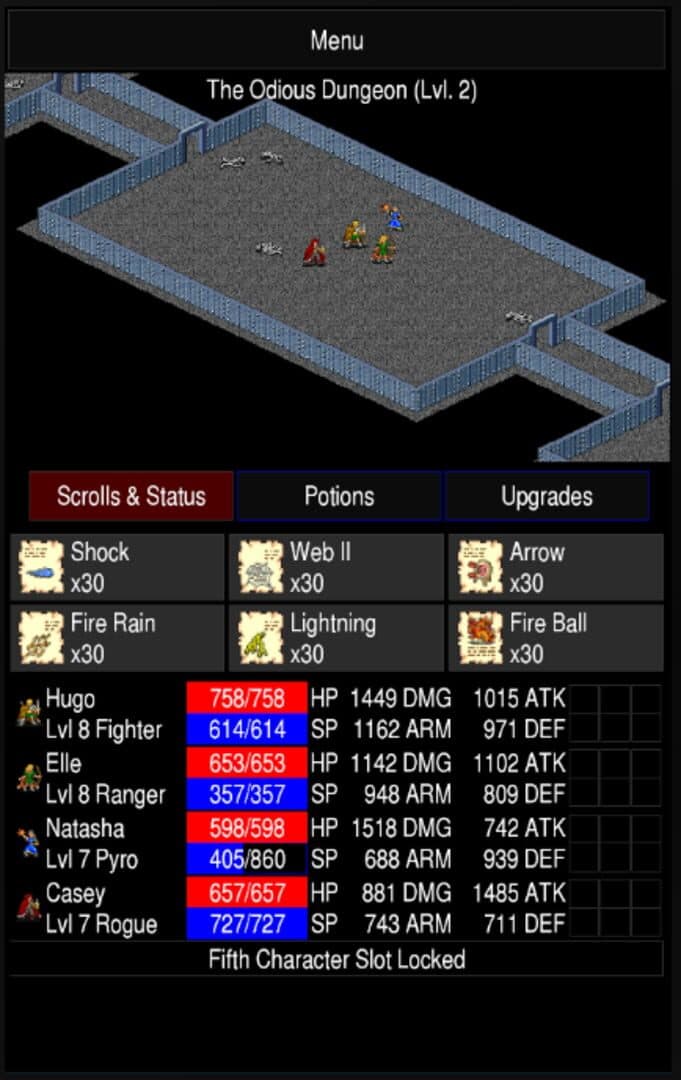Open the Upgrades tab
The width and height of the screenshot is (681, 1080).
click(x=546, y=496)
